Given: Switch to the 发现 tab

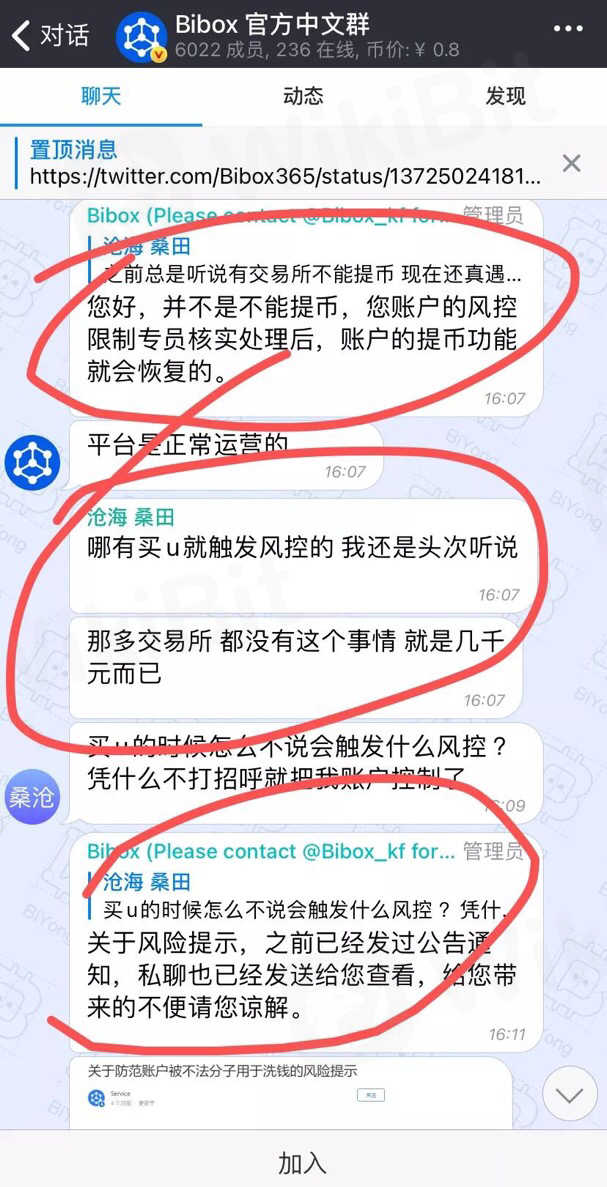Looking at the screenshot, I should pyautogui.click(x=505, y=96).
